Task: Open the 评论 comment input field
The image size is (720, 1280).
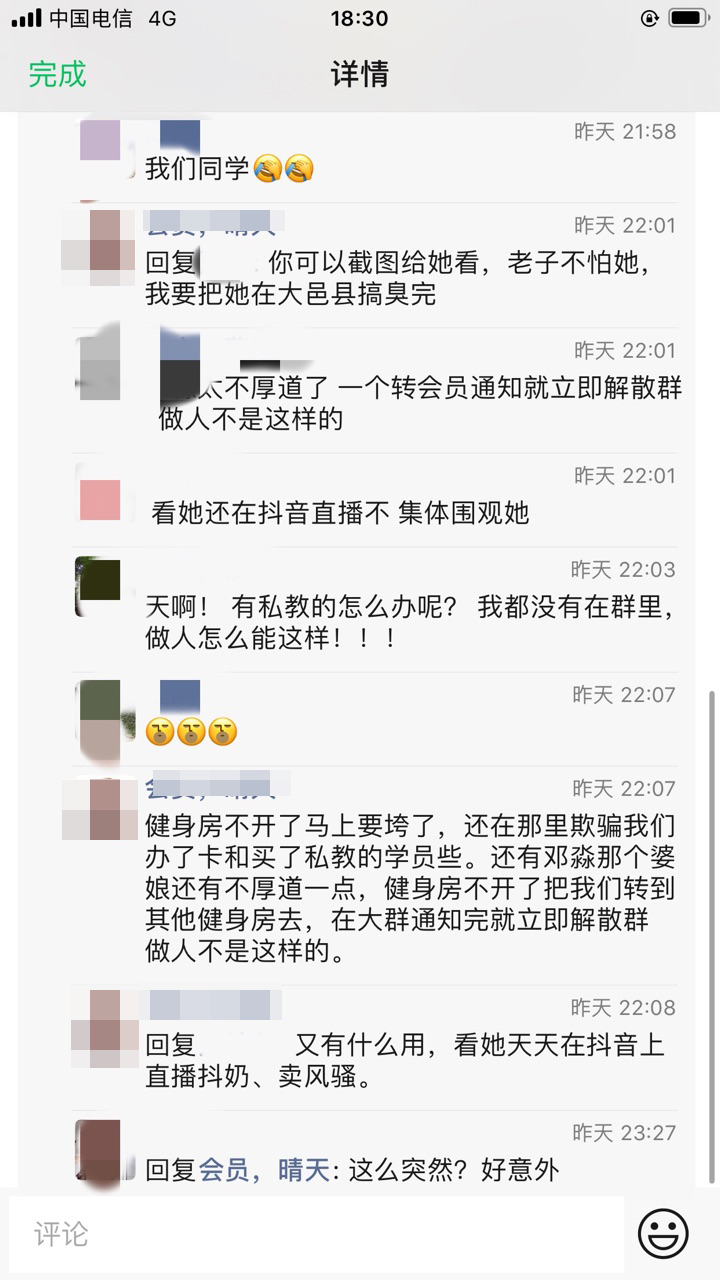Action: click(316, 1234)
